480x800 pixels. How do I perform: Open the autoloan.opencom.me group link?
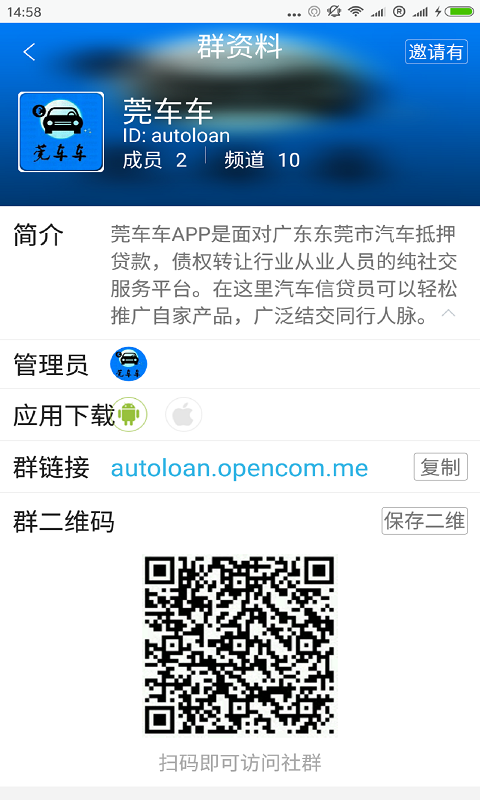[239, 467]
